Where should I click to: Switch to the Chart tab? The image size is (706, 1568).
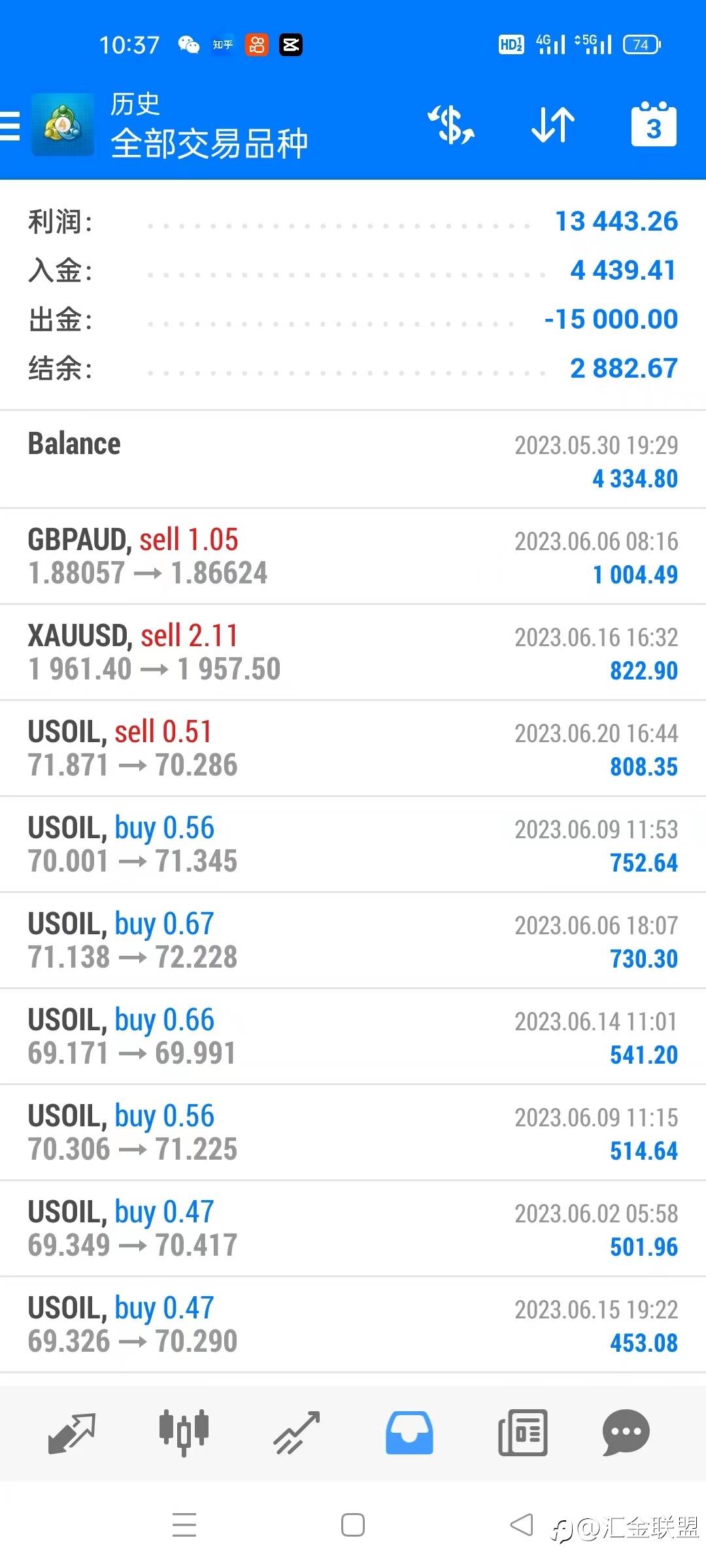(184, 1433)
